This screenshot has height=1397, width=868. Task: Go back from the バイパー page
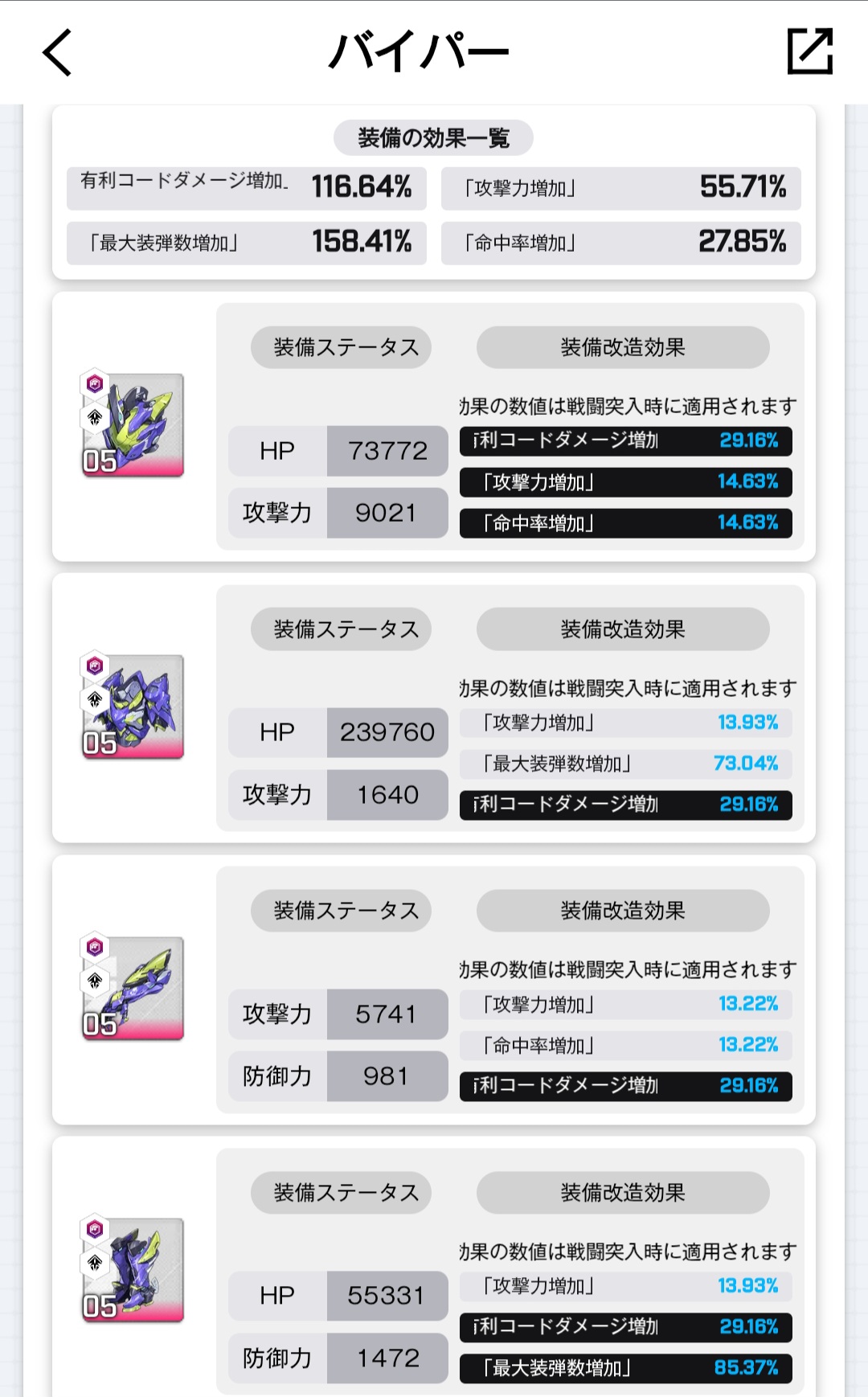coord(57,53)
